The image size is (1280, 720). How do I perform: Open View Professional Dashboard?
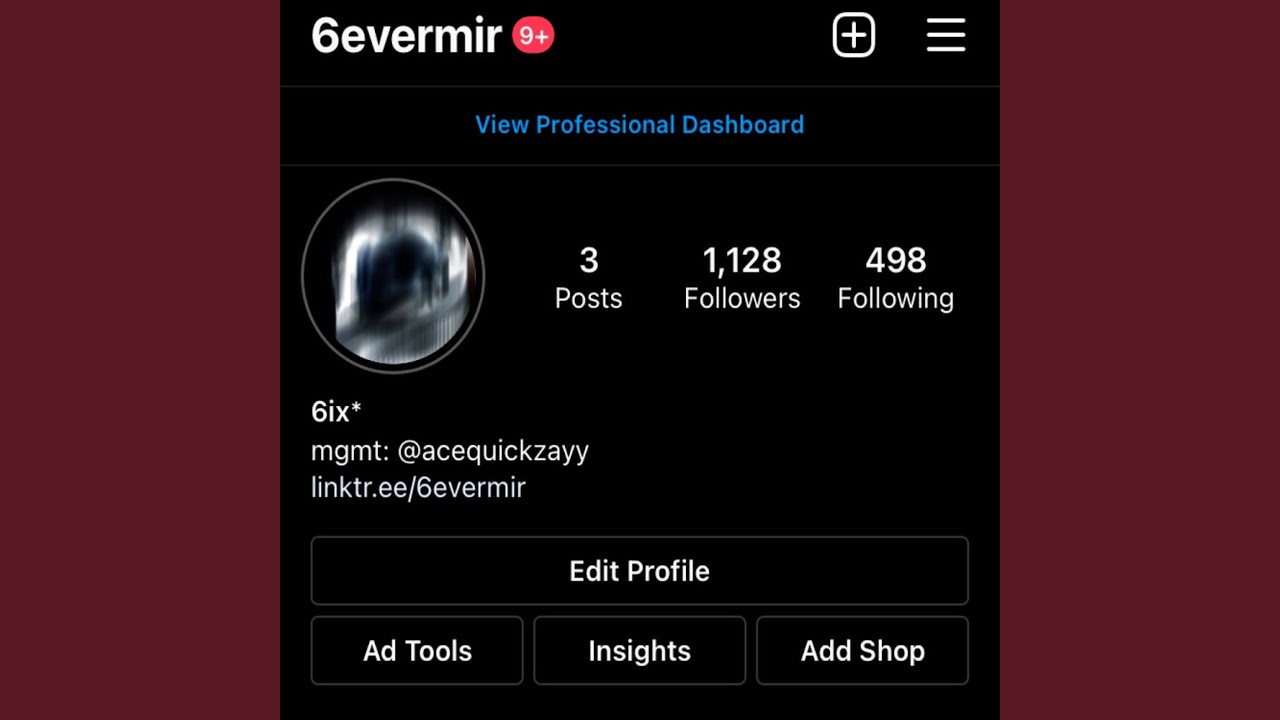click(639, 125)
